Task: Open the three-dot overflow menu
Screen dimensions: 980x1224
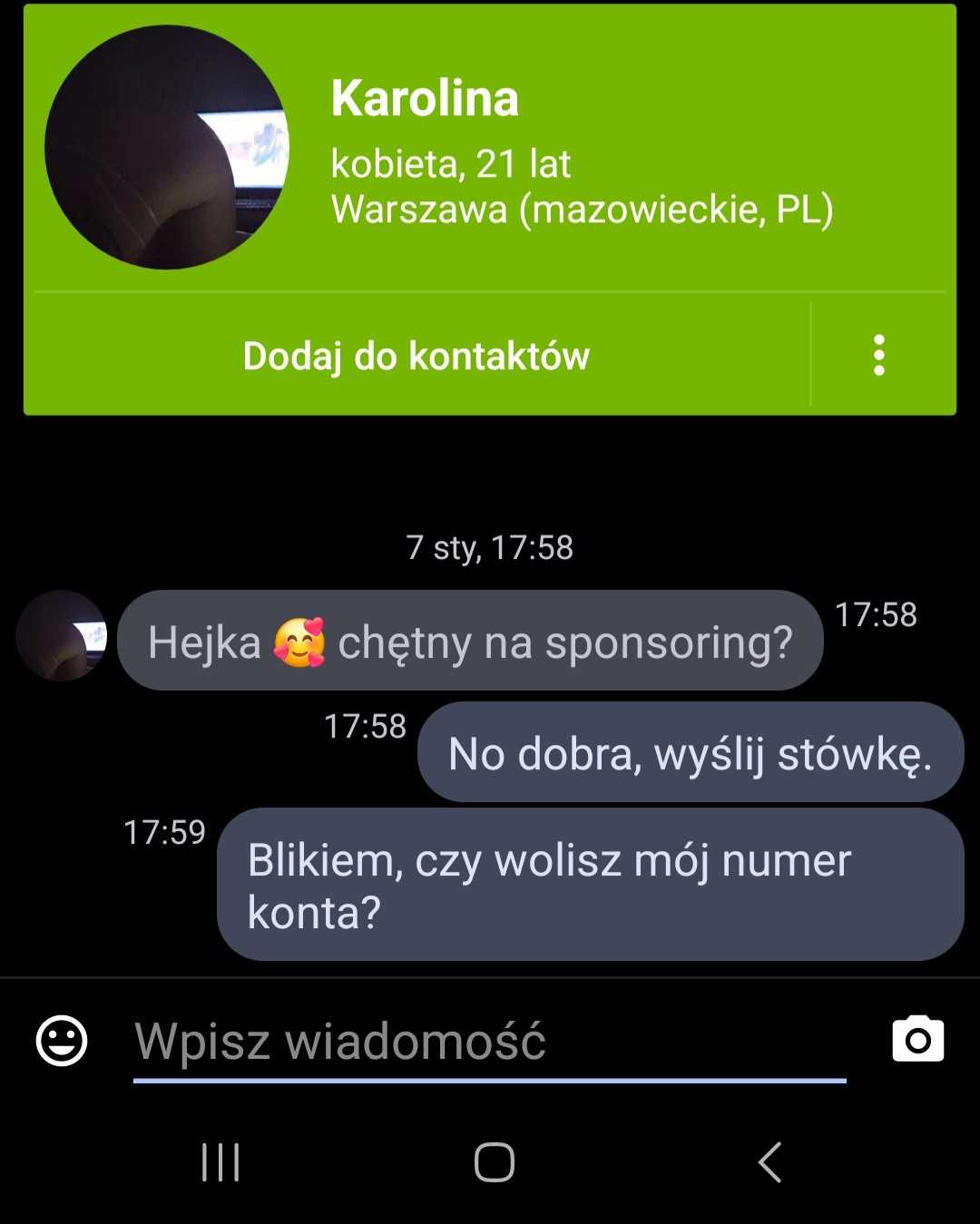Action: [878, 355]
